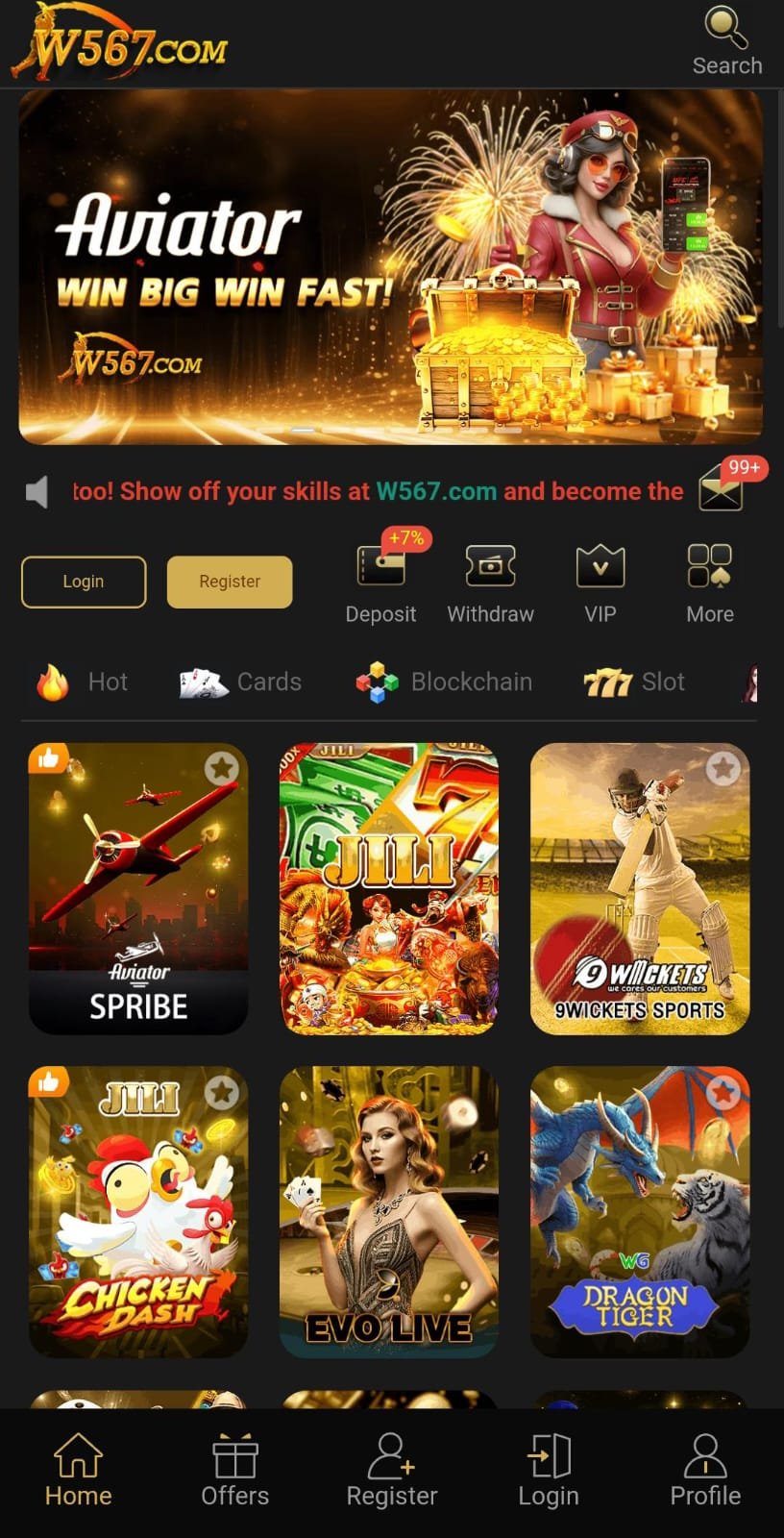Star the Dragon Tiger game
The width and height of the screenshot is (784, 1538).
[x=723, y=1092]
